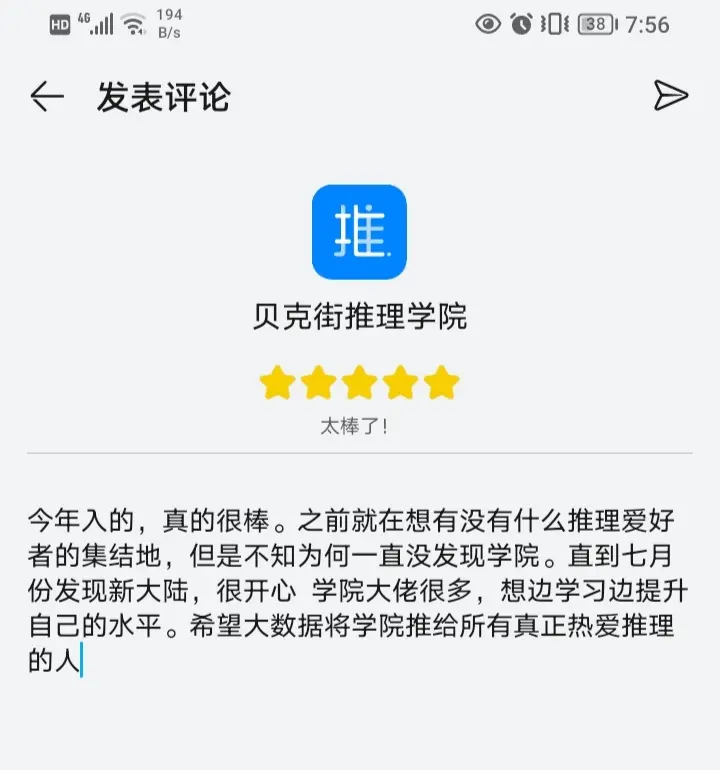Go back from the 发表评论 screen
The width and height of the screenshot is (720, 770).
pos(47,97)
